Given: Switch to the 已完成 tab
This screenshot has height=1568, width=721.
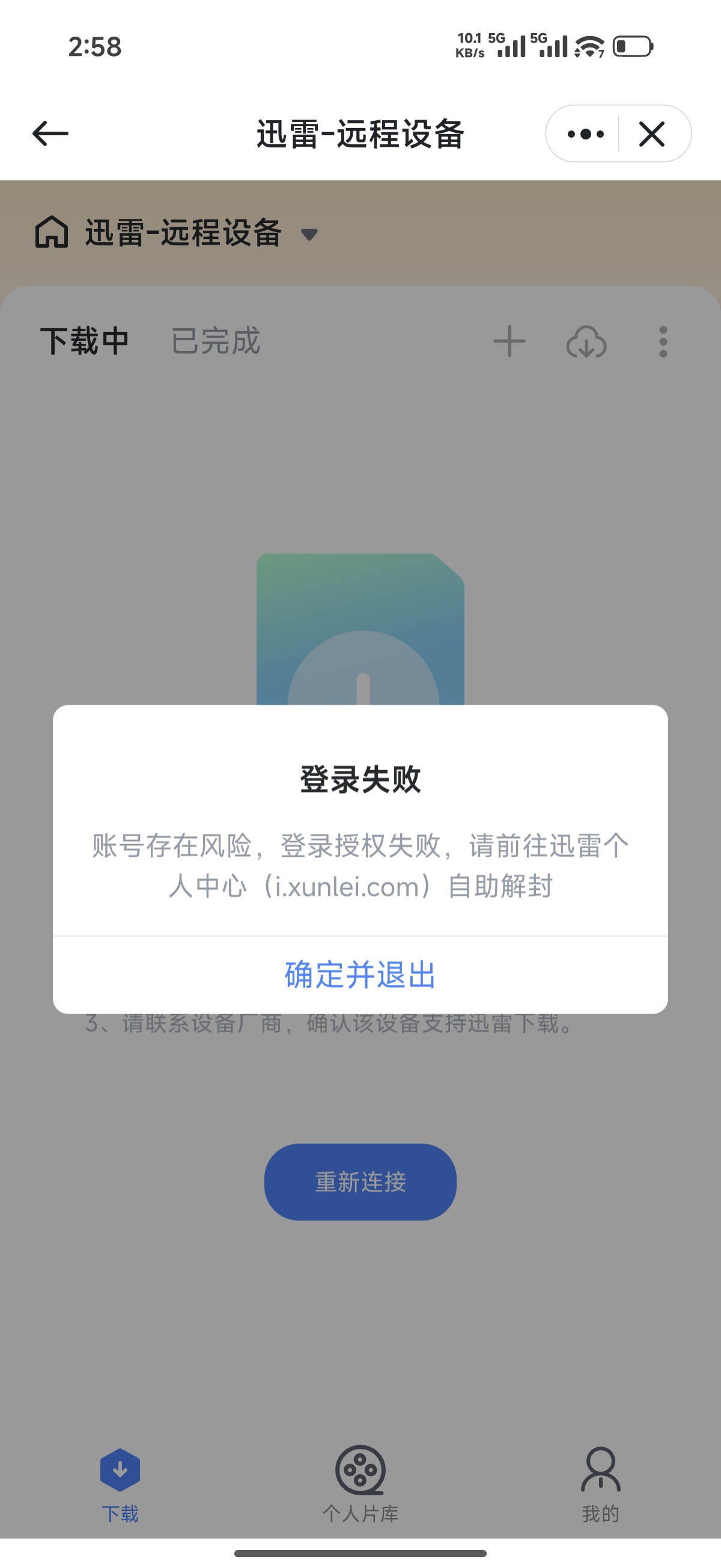Looking at the screenshot, I should click(x=215, y=341).
